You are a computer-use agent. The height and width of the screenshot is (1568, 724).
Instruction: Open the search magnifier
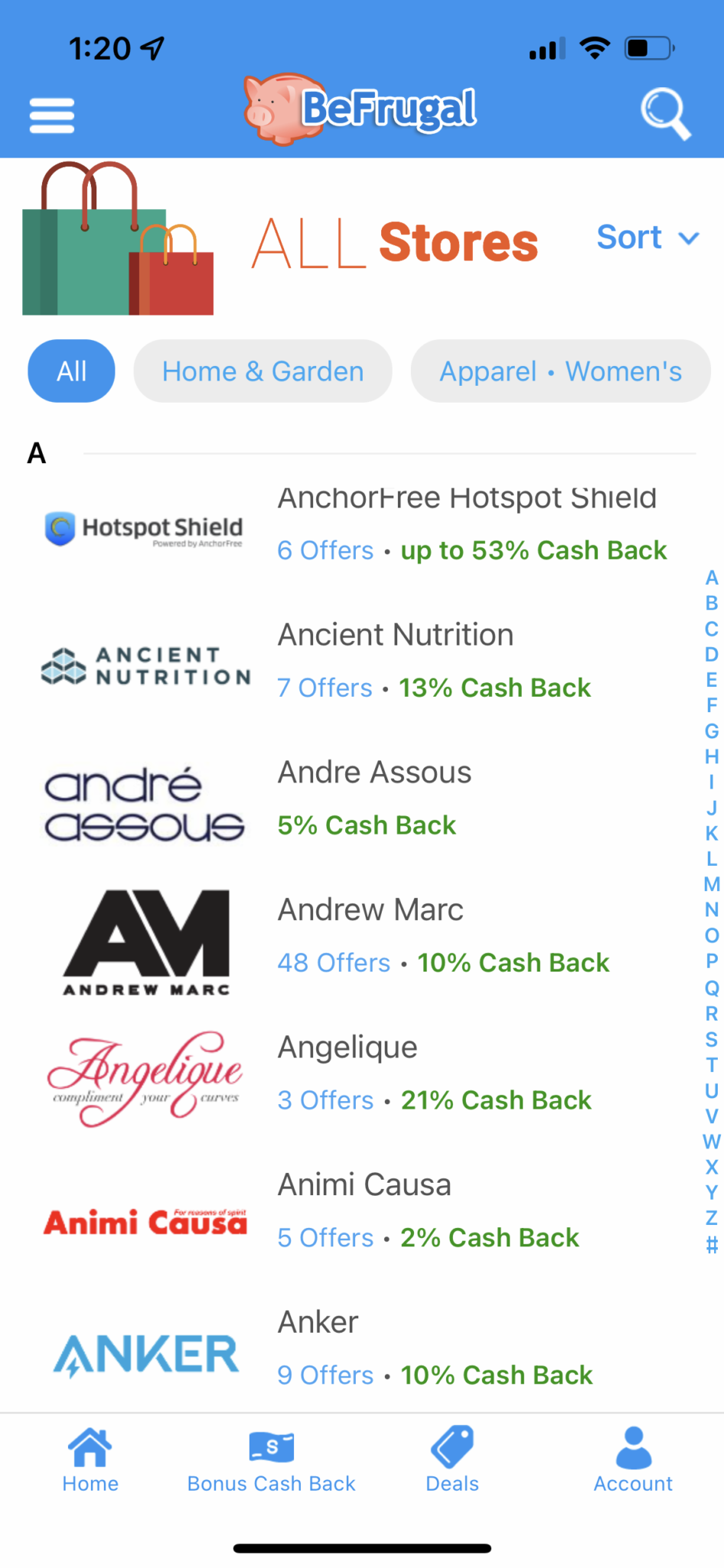click(x=664, y=113)
